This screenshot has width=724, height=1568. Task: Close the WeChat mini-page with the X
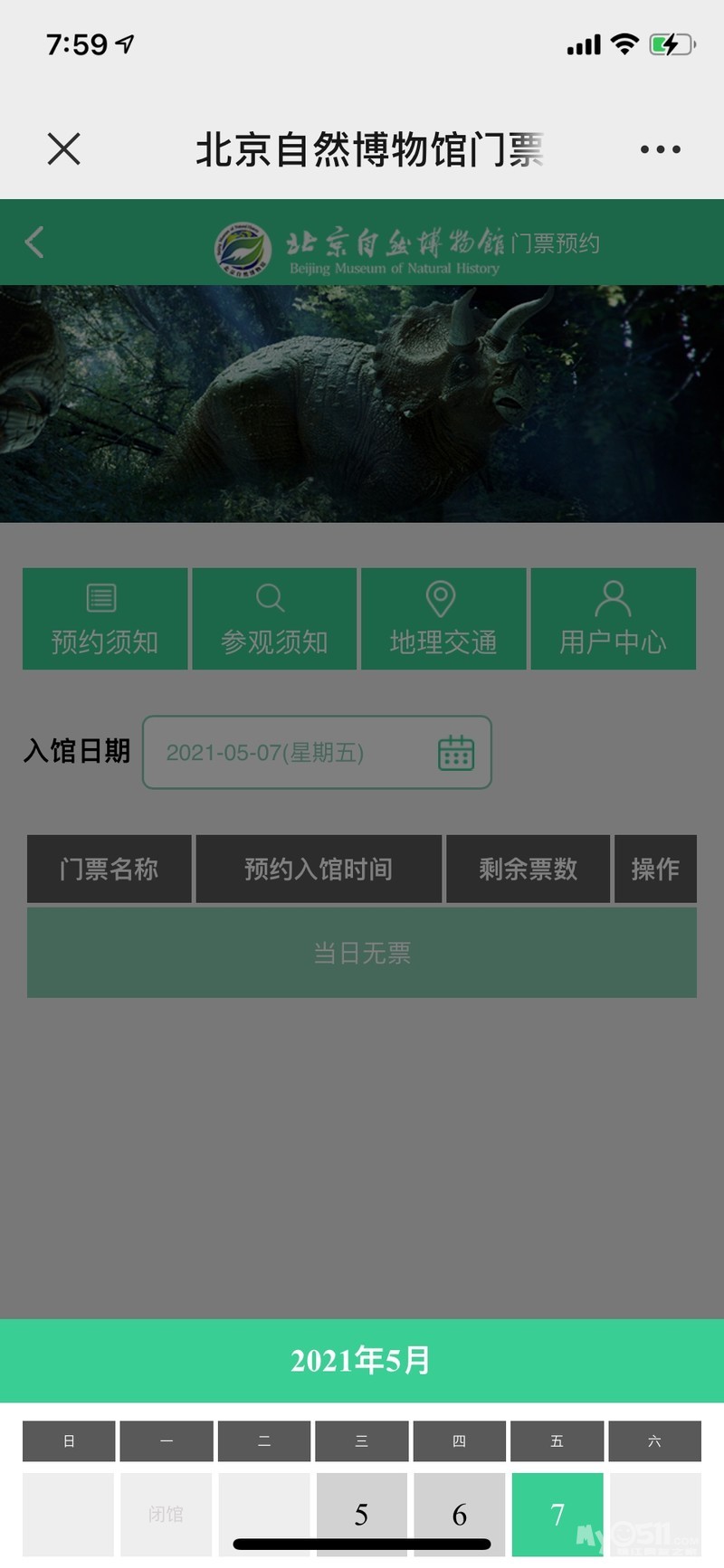[63, 148]
